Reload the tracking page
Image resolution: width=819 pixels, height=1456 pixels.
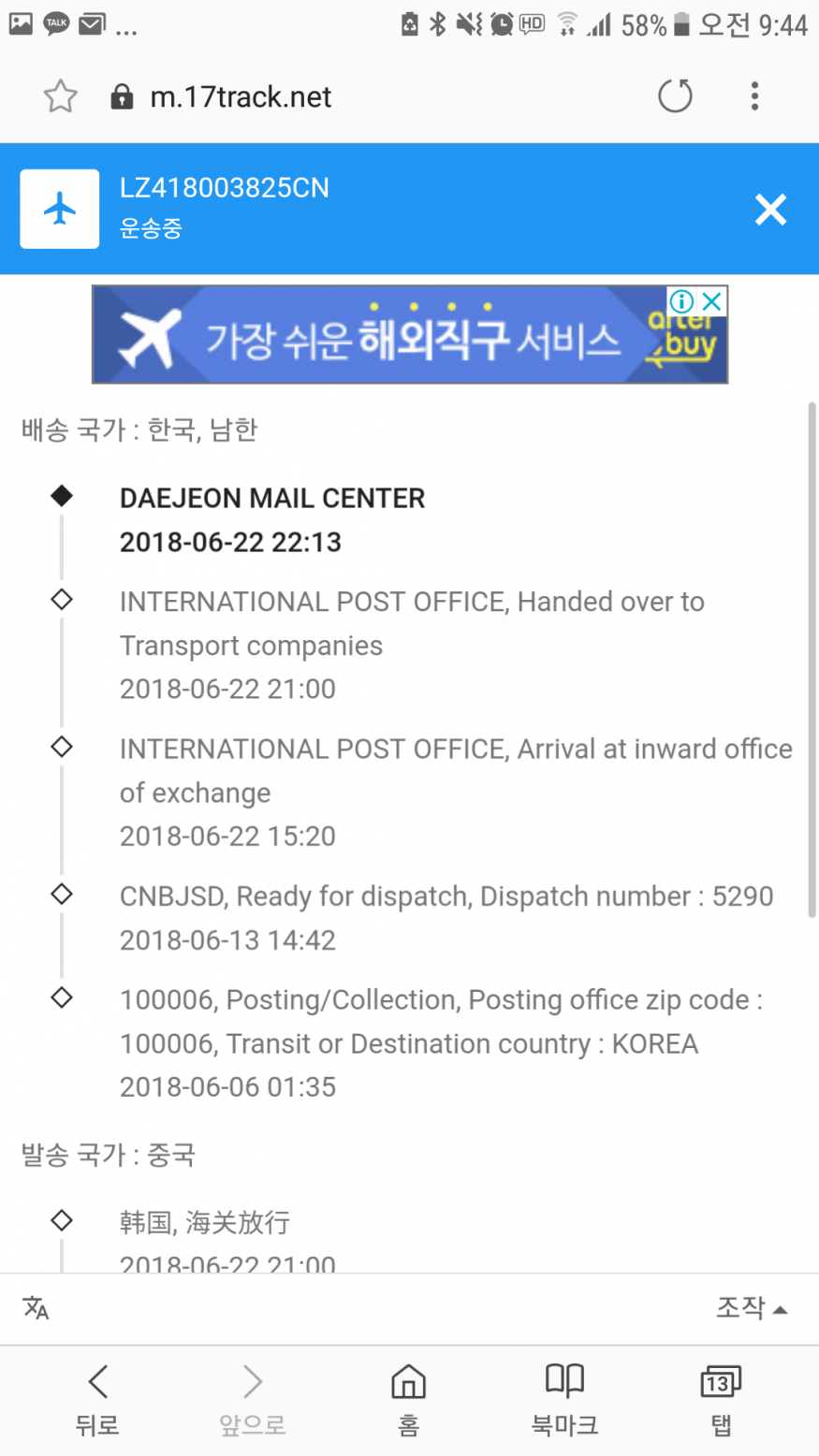[x=674, y=96]
